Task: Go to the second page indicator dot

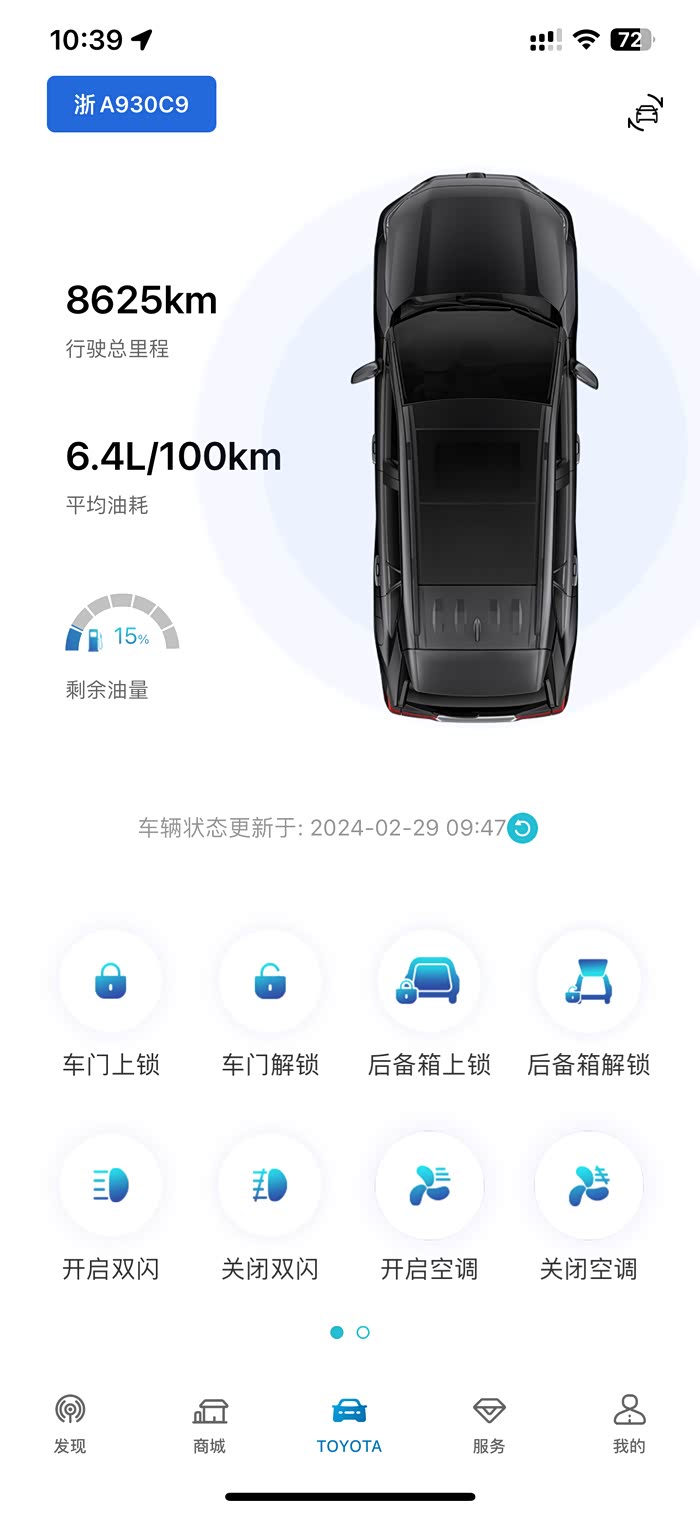Action: click(363, 1332)
